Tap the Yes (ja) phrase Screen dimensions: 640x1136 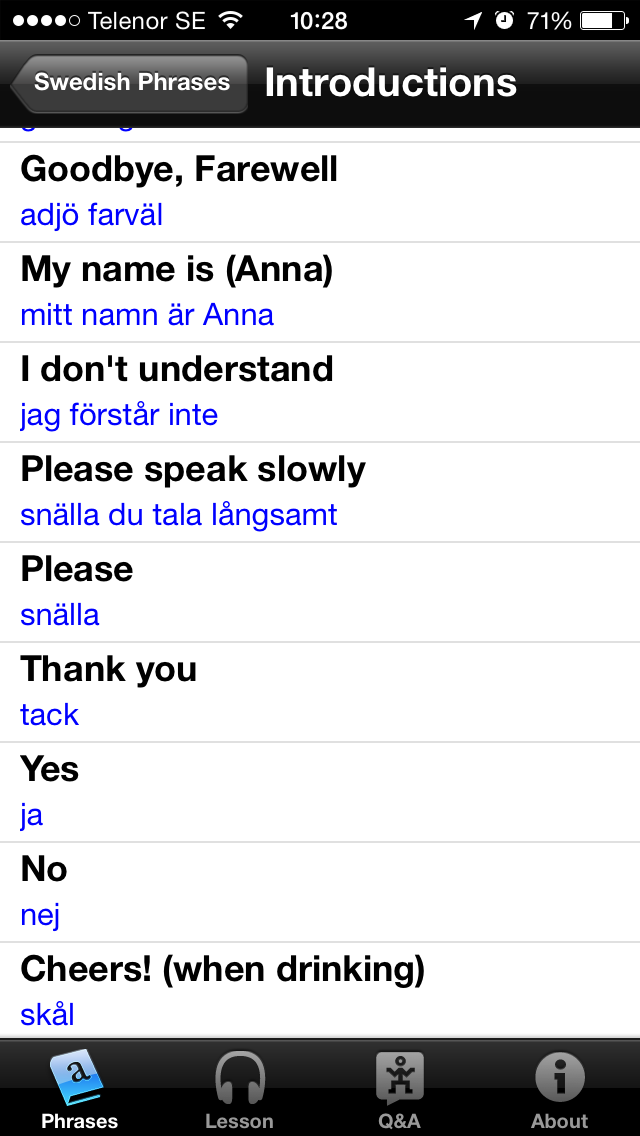[320, 792]
